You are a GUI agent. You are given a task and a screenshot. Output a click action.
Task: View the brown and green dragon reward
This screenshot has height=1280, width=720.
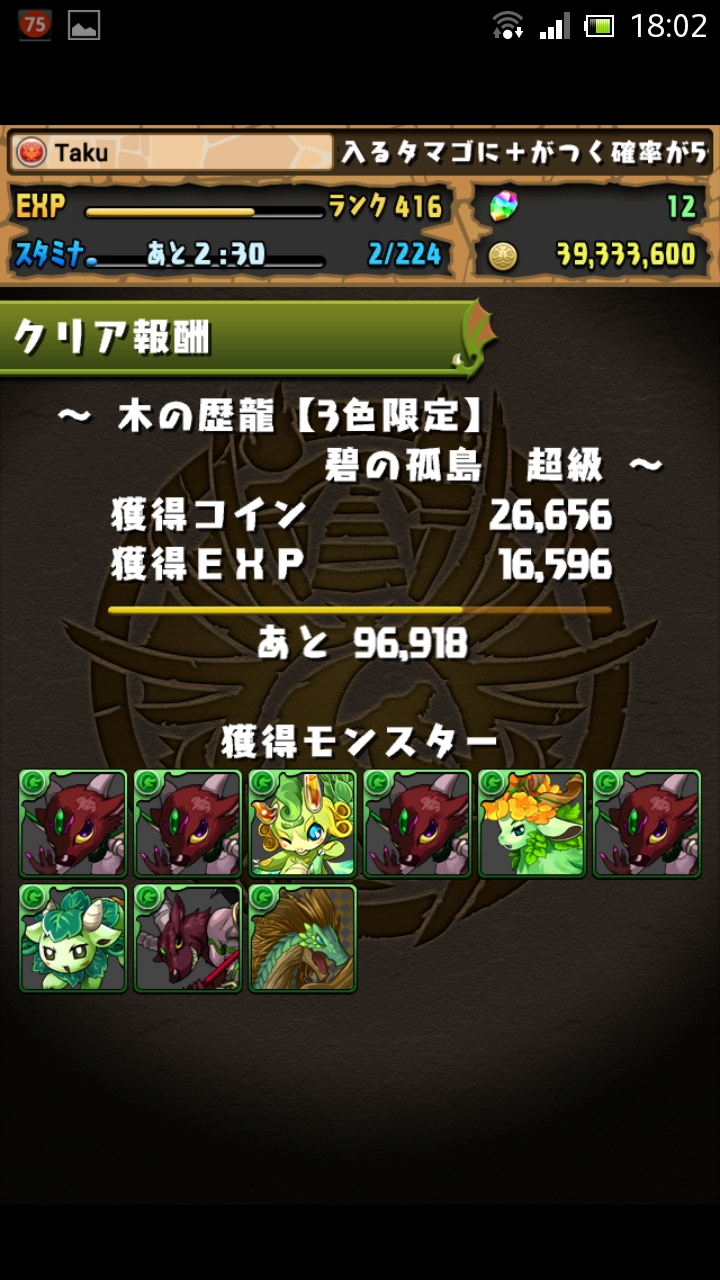[303, 938]
